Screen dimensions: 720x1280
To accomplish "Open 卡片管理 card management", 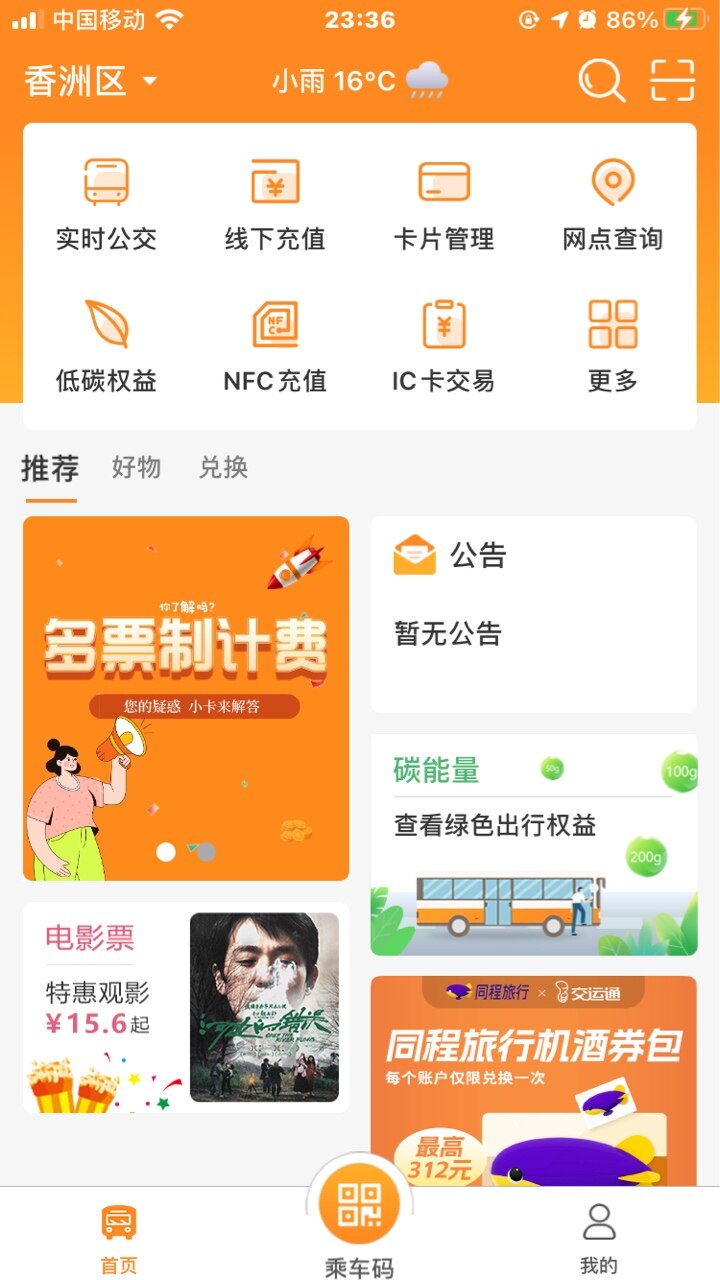I will point(443,205).
